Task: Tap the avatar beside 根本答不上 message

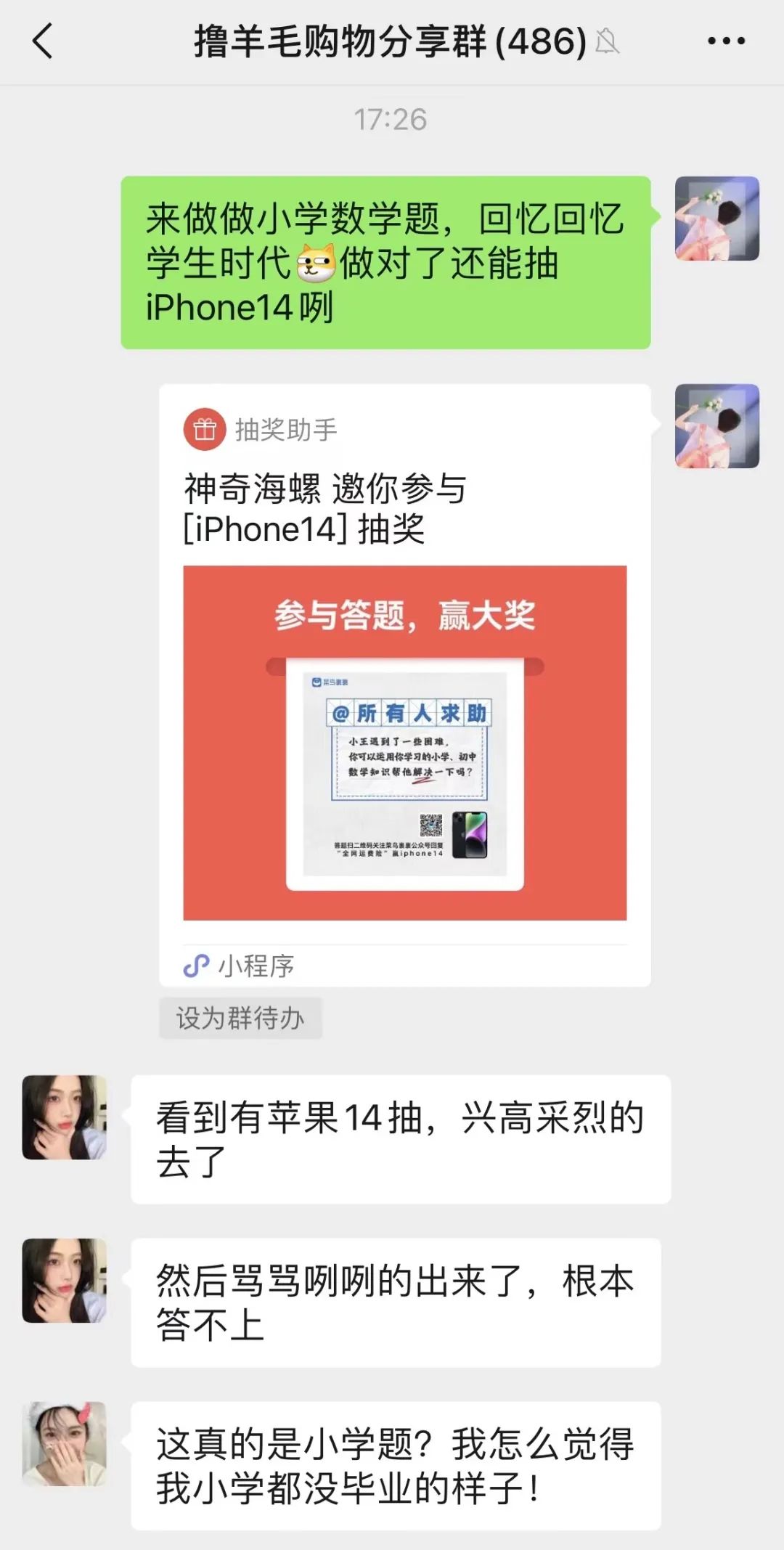Action: 64,1281
